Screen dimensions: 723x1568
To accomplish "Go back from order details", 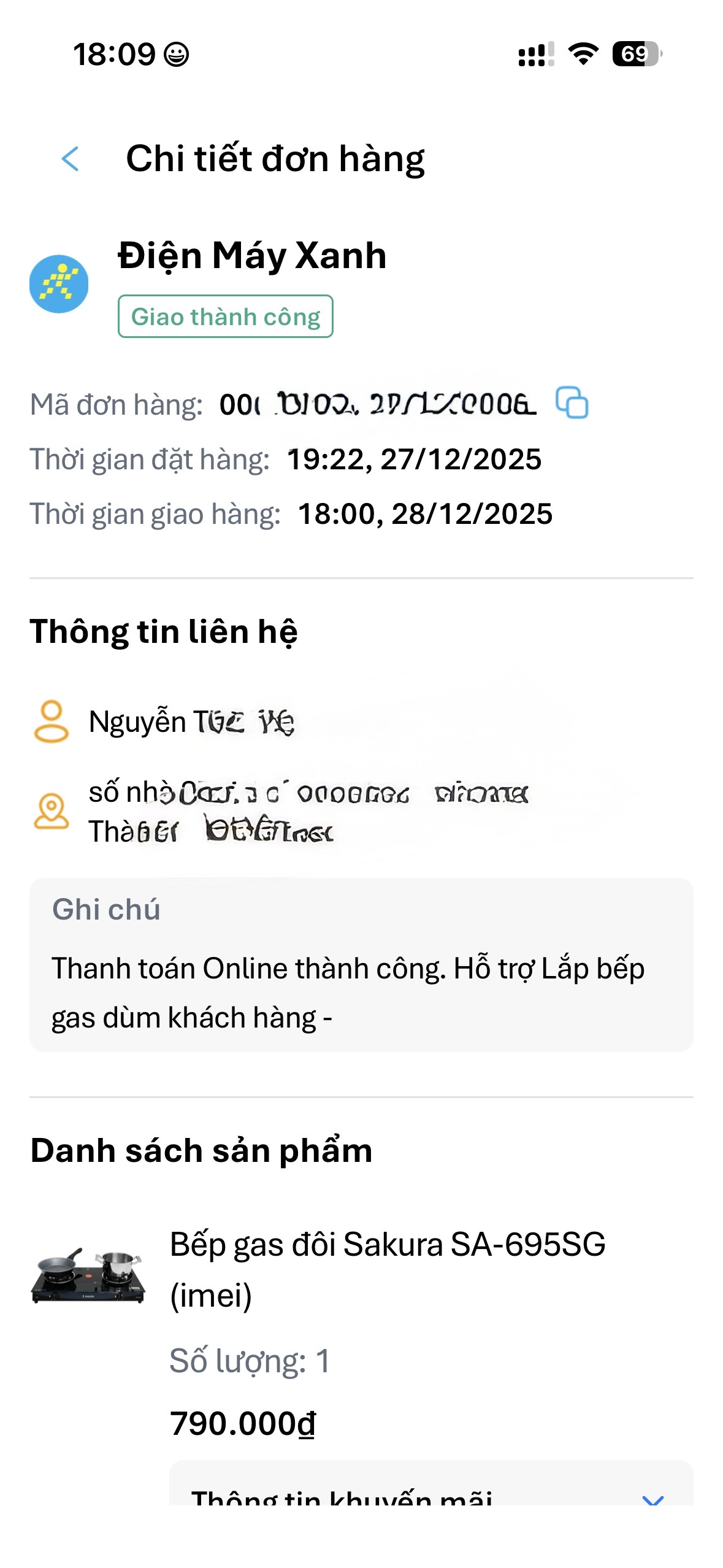I will pos(71,159).
